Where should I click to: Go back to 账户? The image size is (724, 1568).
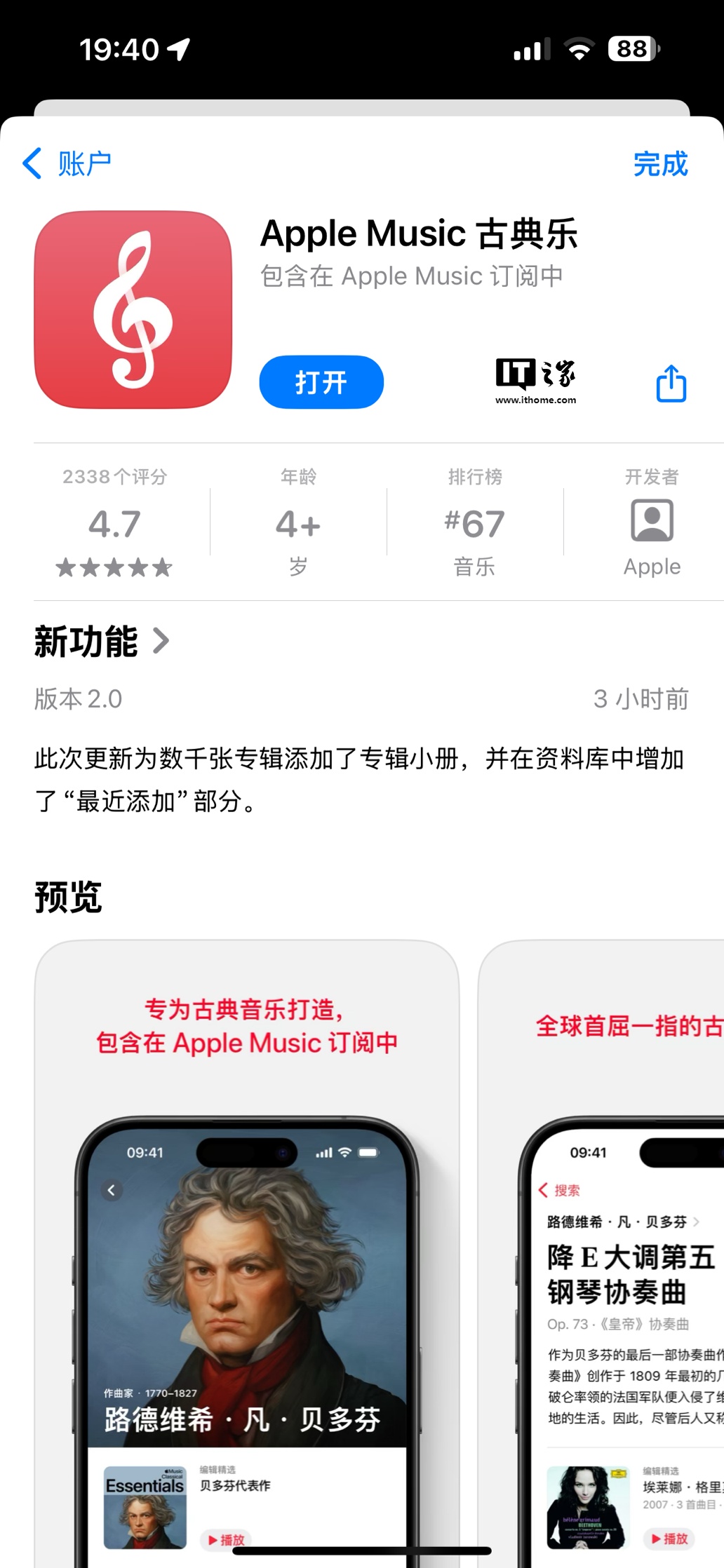tap(67, 164)
